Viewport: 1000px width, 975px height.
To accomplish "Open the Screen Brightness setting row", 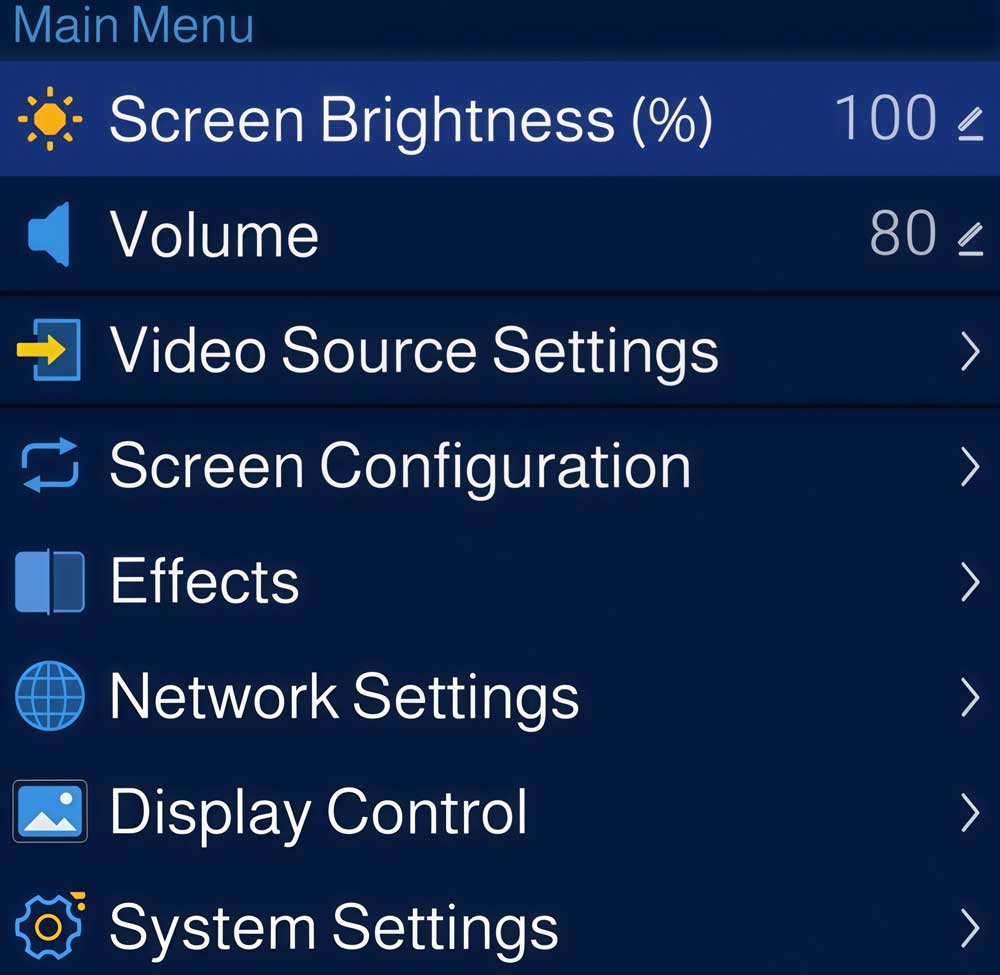I will (x=410, y=120).
